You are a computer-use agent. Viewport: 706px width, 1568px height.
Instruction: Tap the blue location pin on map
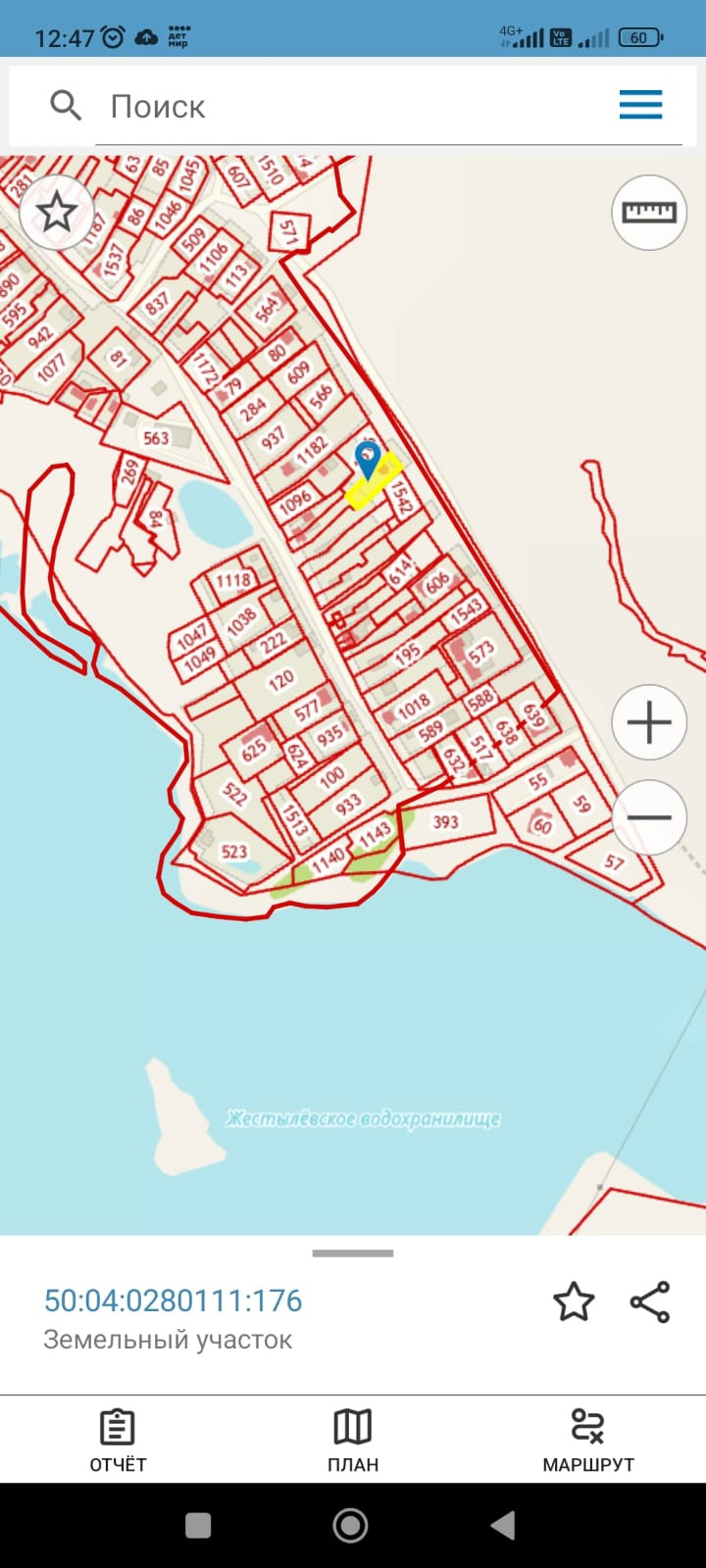tap(368, 460)
